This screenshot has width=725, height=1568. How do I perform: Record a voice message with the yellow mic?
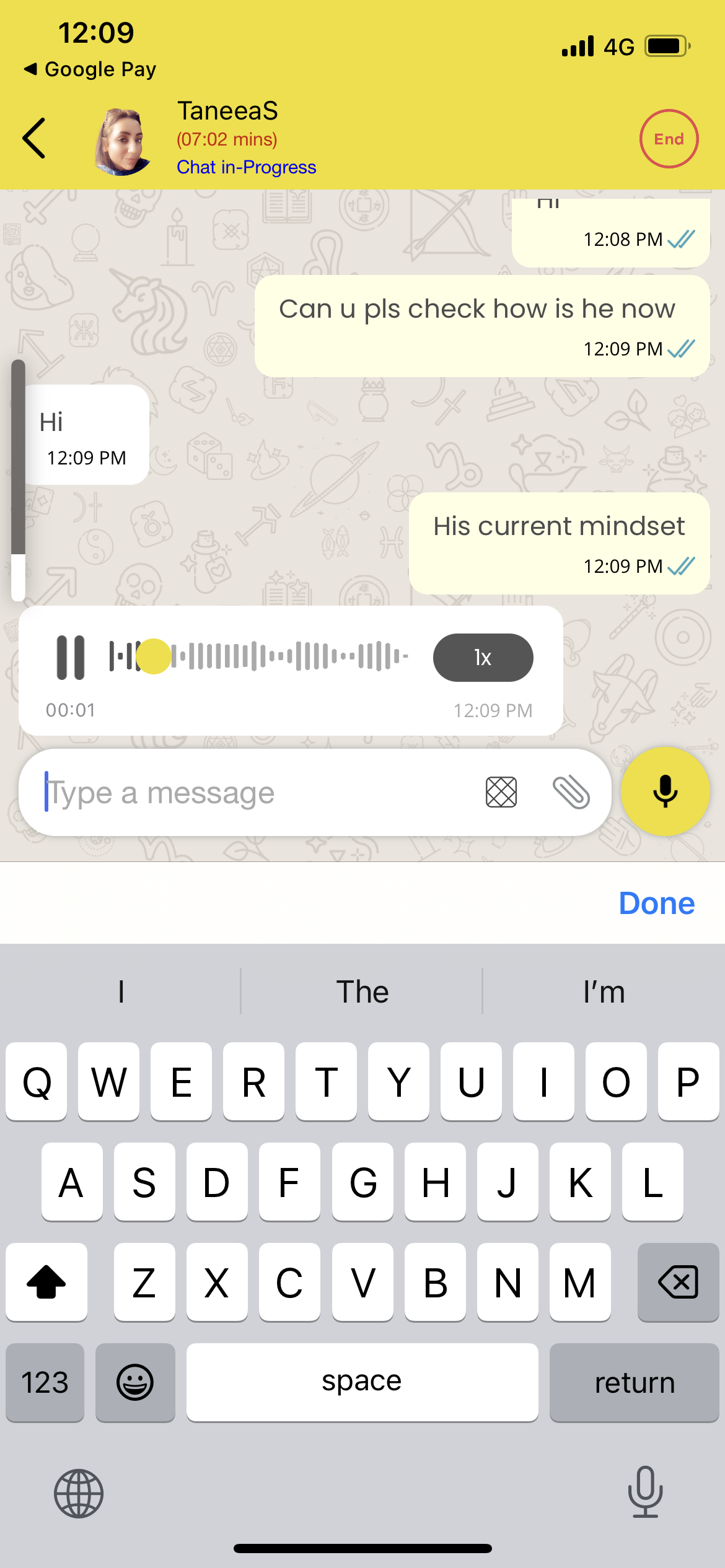(x=665, y=791)
